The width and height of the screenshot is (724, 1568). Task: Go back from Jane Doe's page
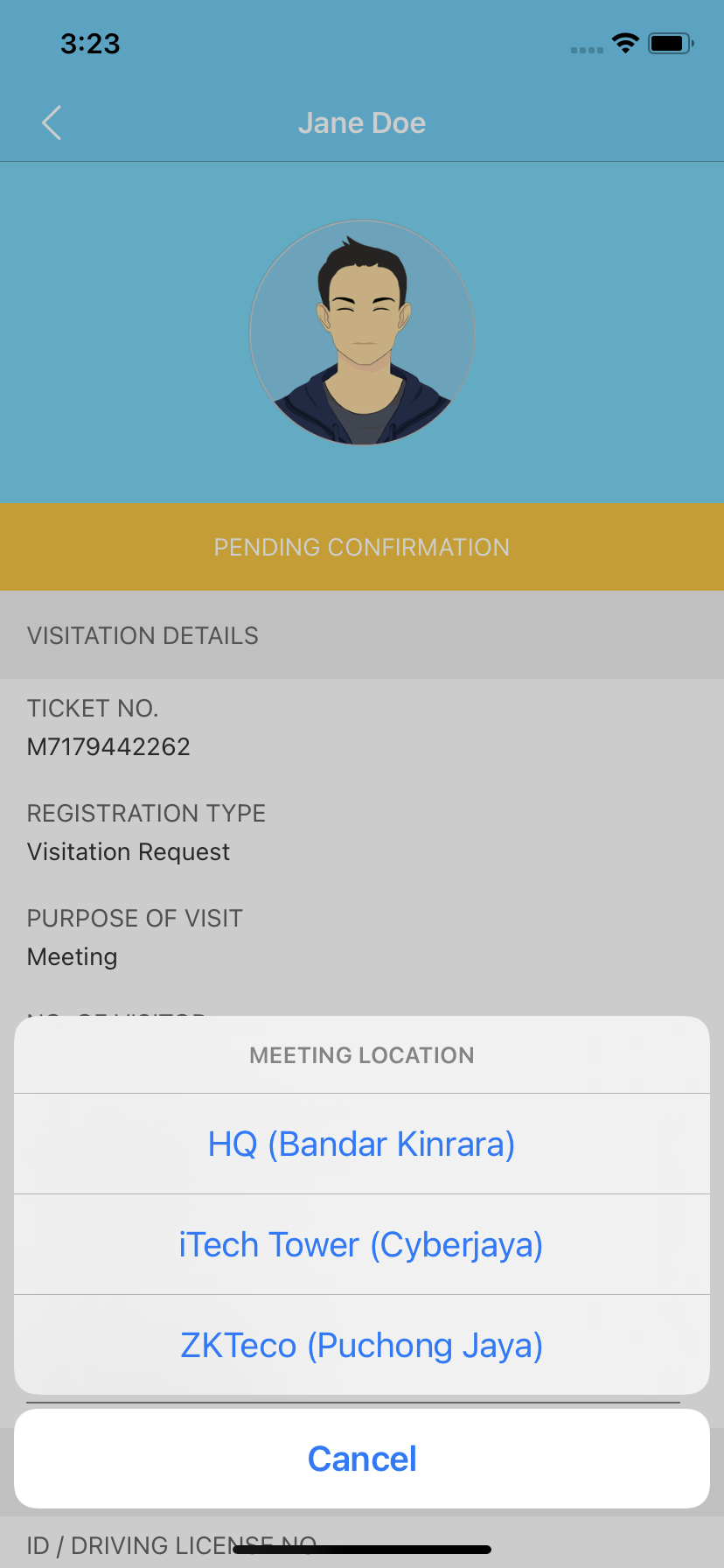pos(52,123)
